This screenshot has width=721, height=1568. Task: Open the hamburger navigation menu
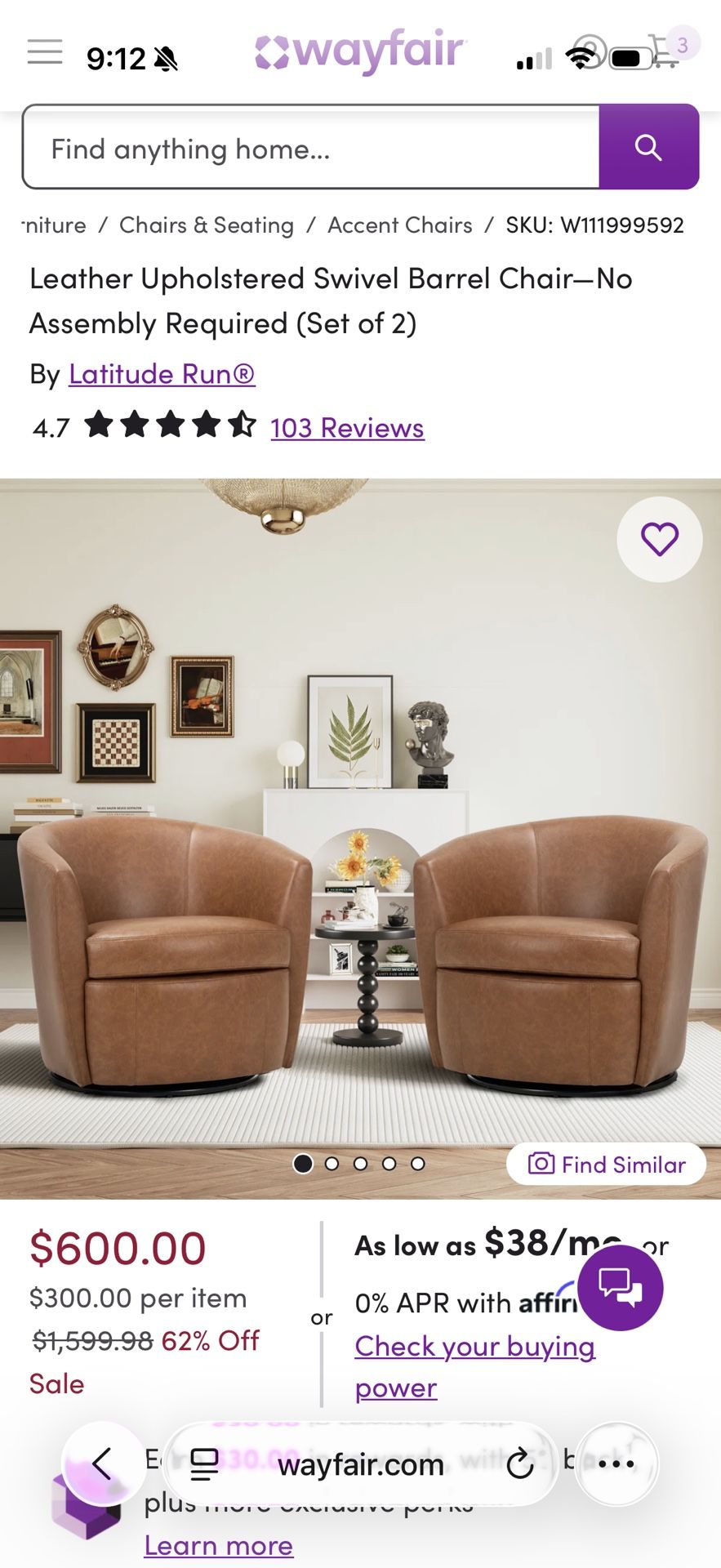(x=45, y=51)
